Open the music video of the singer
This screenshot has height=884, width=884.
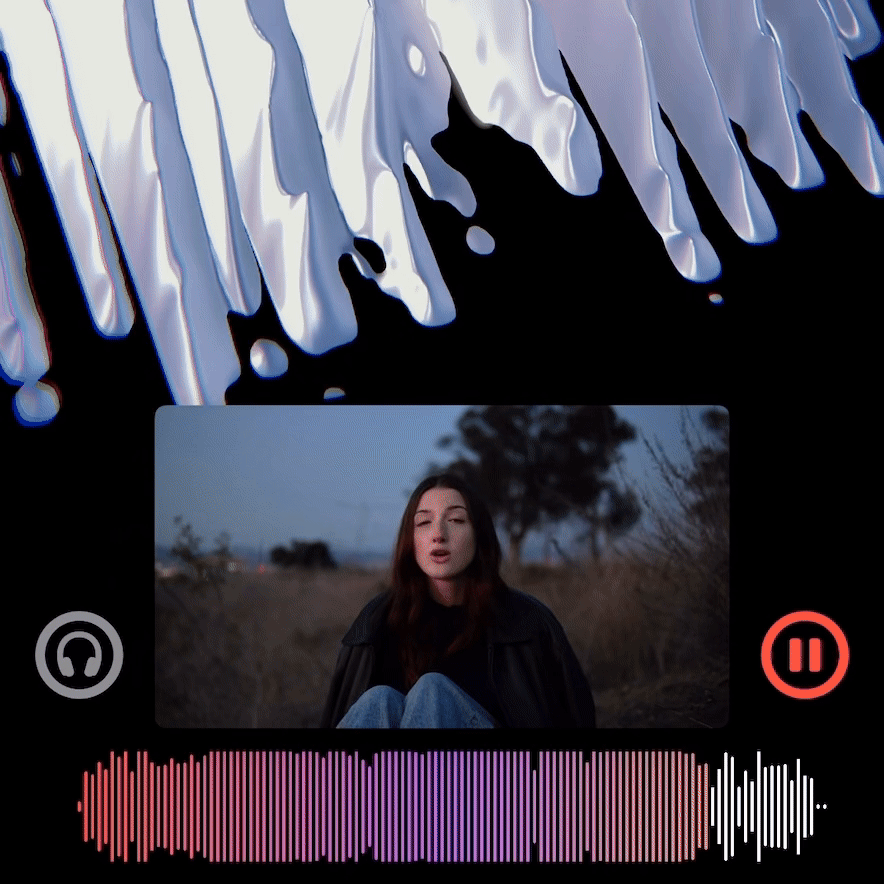click(x=442, y=566)
